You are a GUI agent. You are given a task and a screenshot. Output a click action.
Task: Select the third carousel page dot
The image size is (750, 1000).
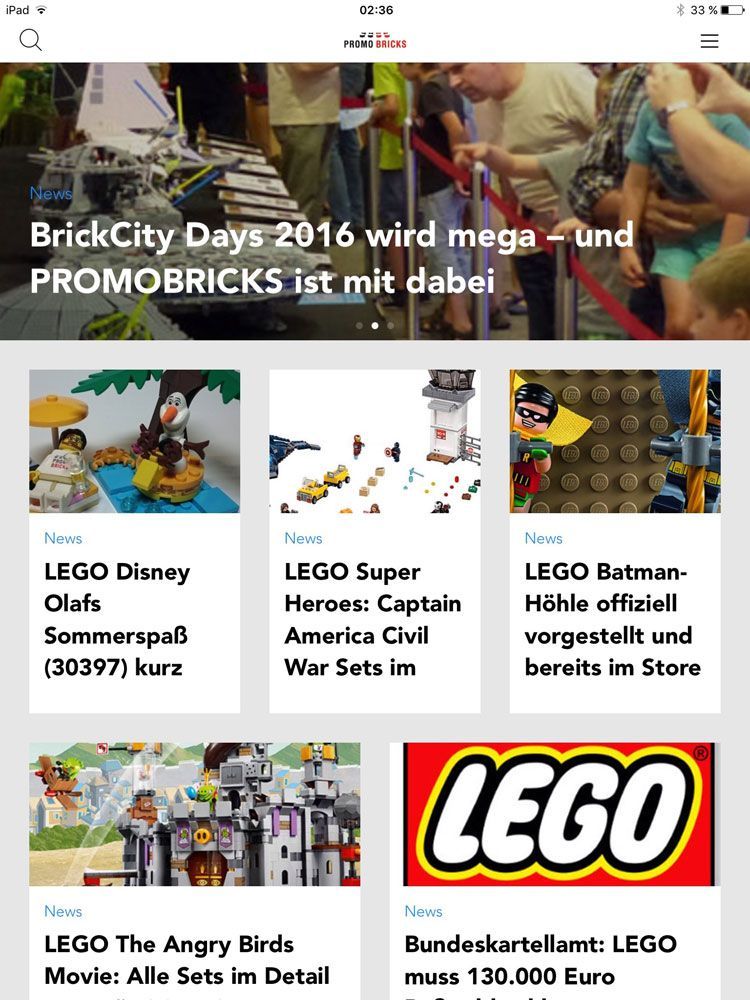pyautogui.click(x=390, y=325)
